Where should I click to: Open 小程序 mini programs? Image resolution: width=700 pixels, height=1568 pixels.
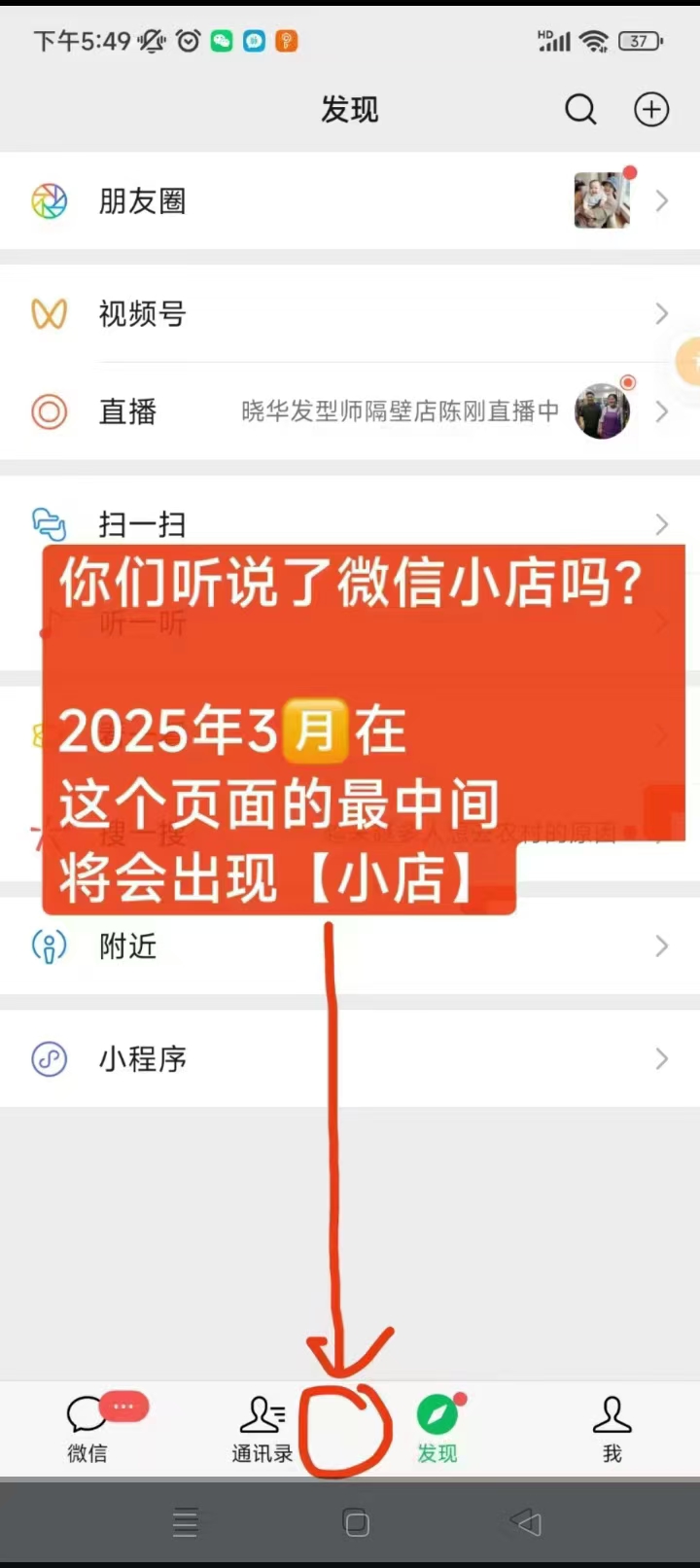(350, 1058)
